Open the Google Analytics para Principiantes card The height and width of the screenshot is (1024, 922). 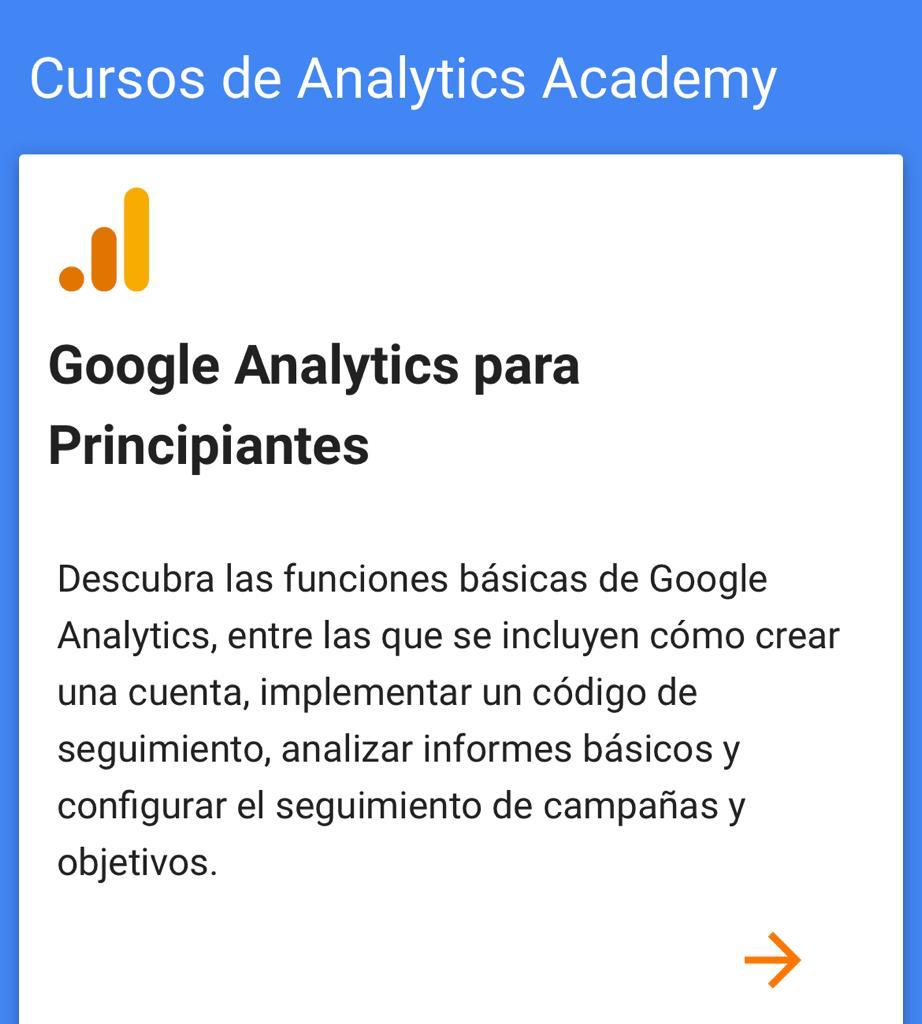tap(314, 404)
